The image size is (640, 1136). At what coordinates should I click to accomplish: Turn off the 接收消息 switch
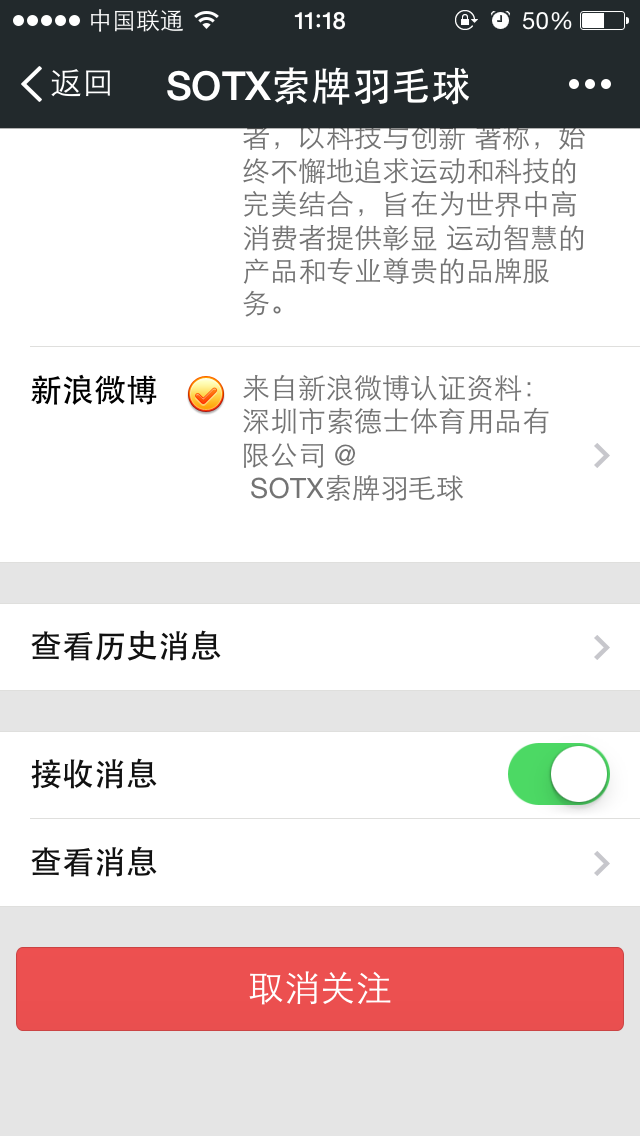coord(558,774)
